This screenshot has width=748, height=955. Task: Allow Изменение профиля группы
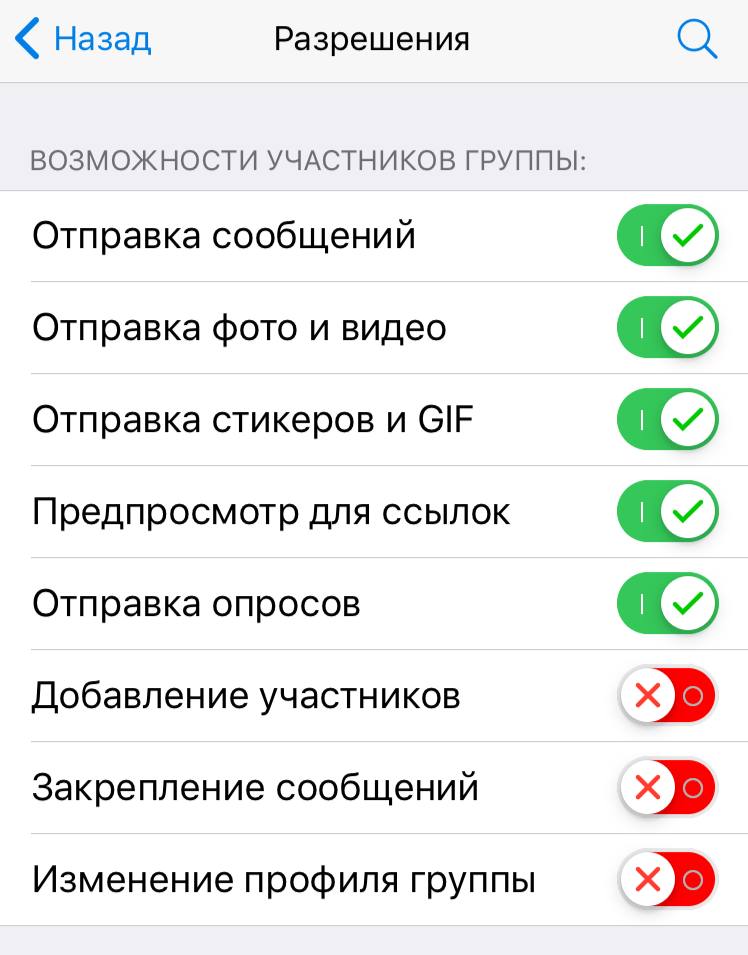pyautogui.click(x=668, y=881)
